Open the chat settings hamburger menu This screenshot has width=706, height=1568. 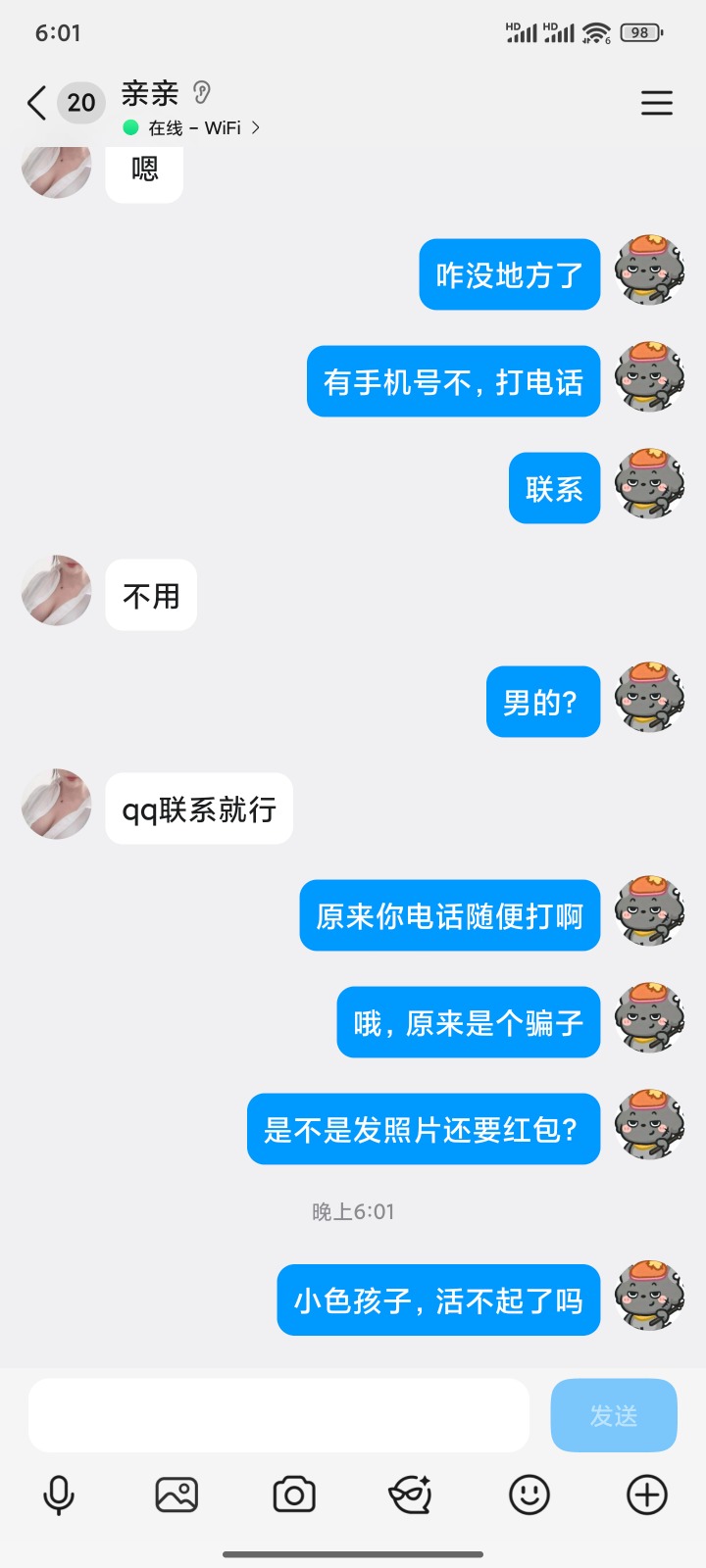point(657,103)
